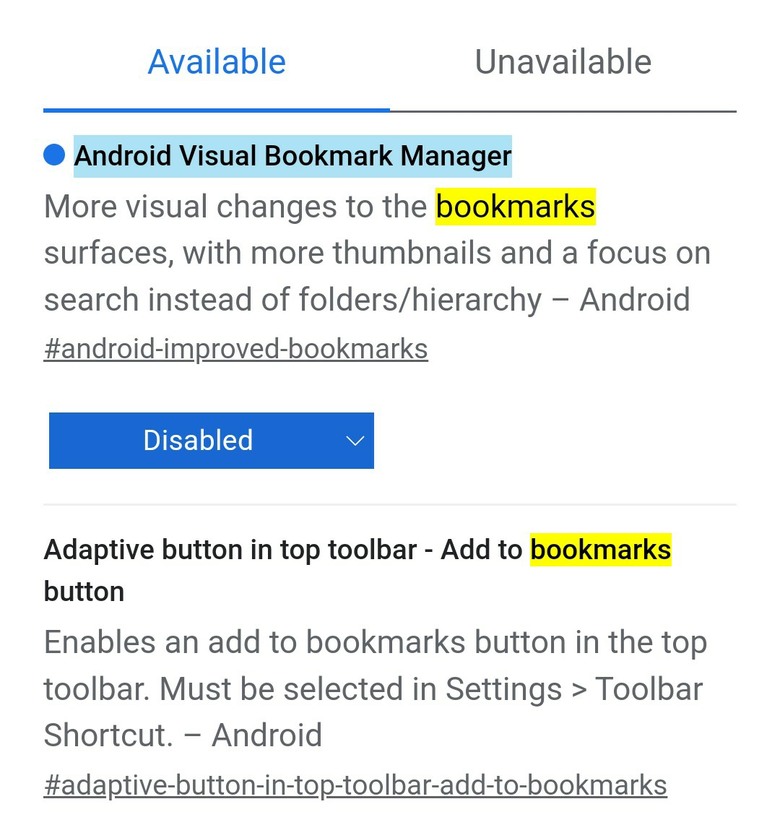Switch to the Unavailable tab
Image resolution: width=780 pixels, height=825 pixels.
(x=563, y=62)
